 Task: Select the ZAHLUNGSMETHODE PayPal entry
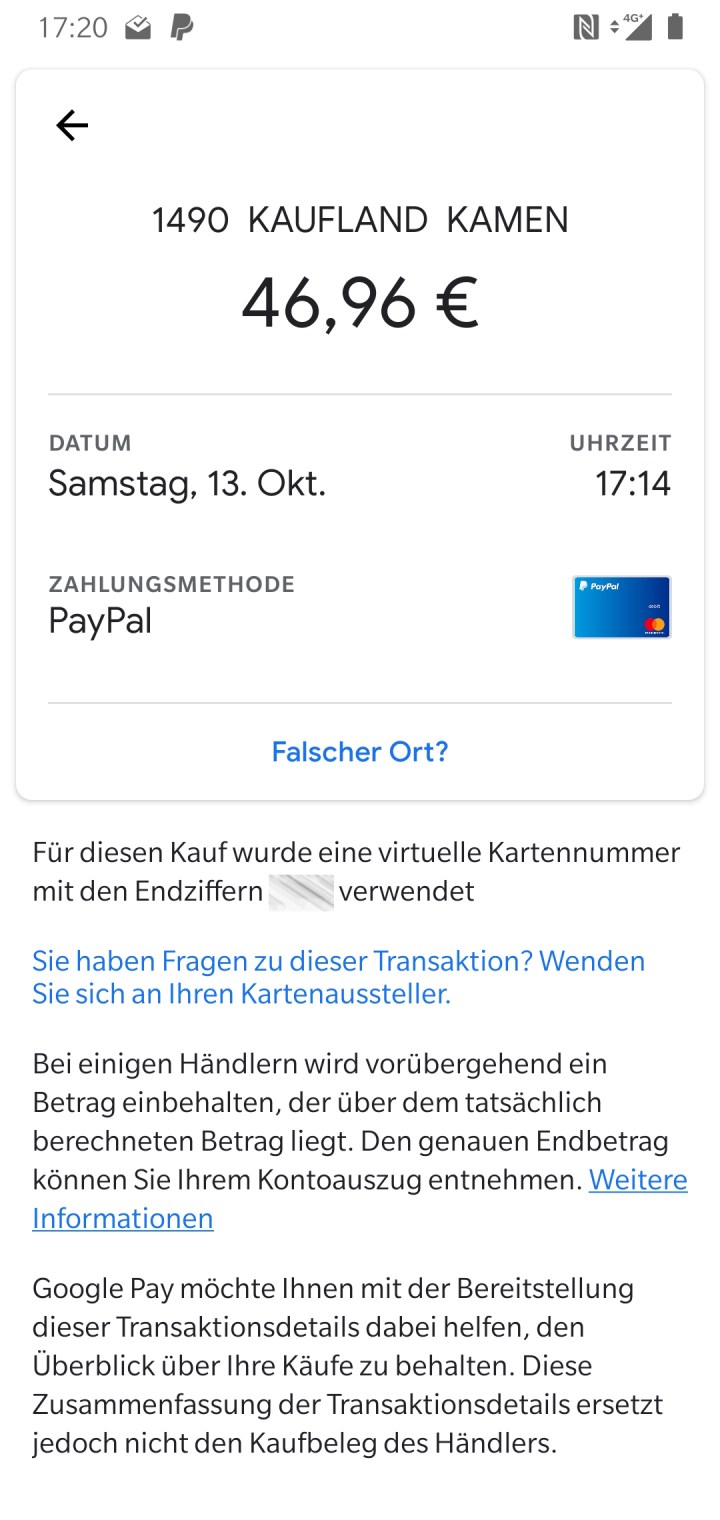tap(99, 620)
